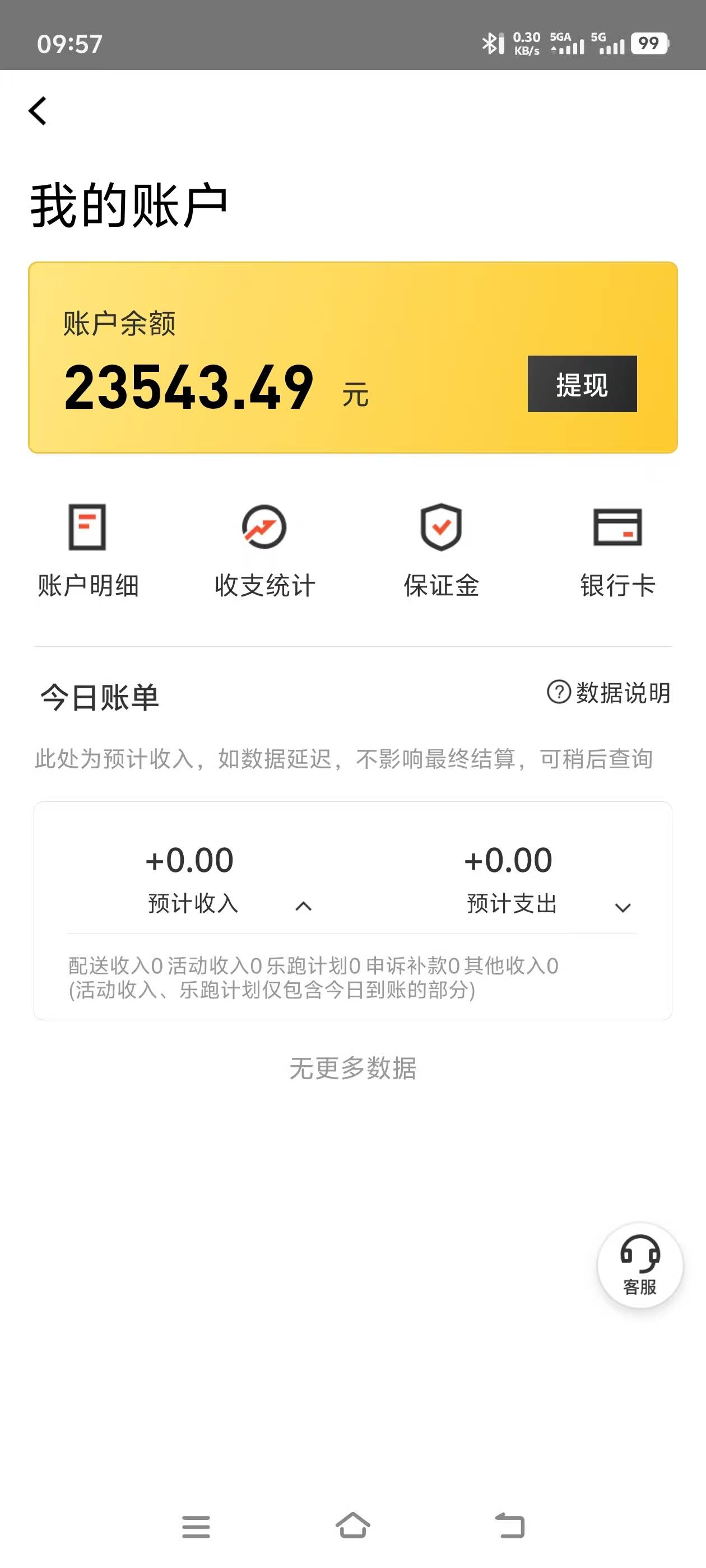Open 账户明细 account details
Screen dimensions: 706x1568
coord(88,551)
